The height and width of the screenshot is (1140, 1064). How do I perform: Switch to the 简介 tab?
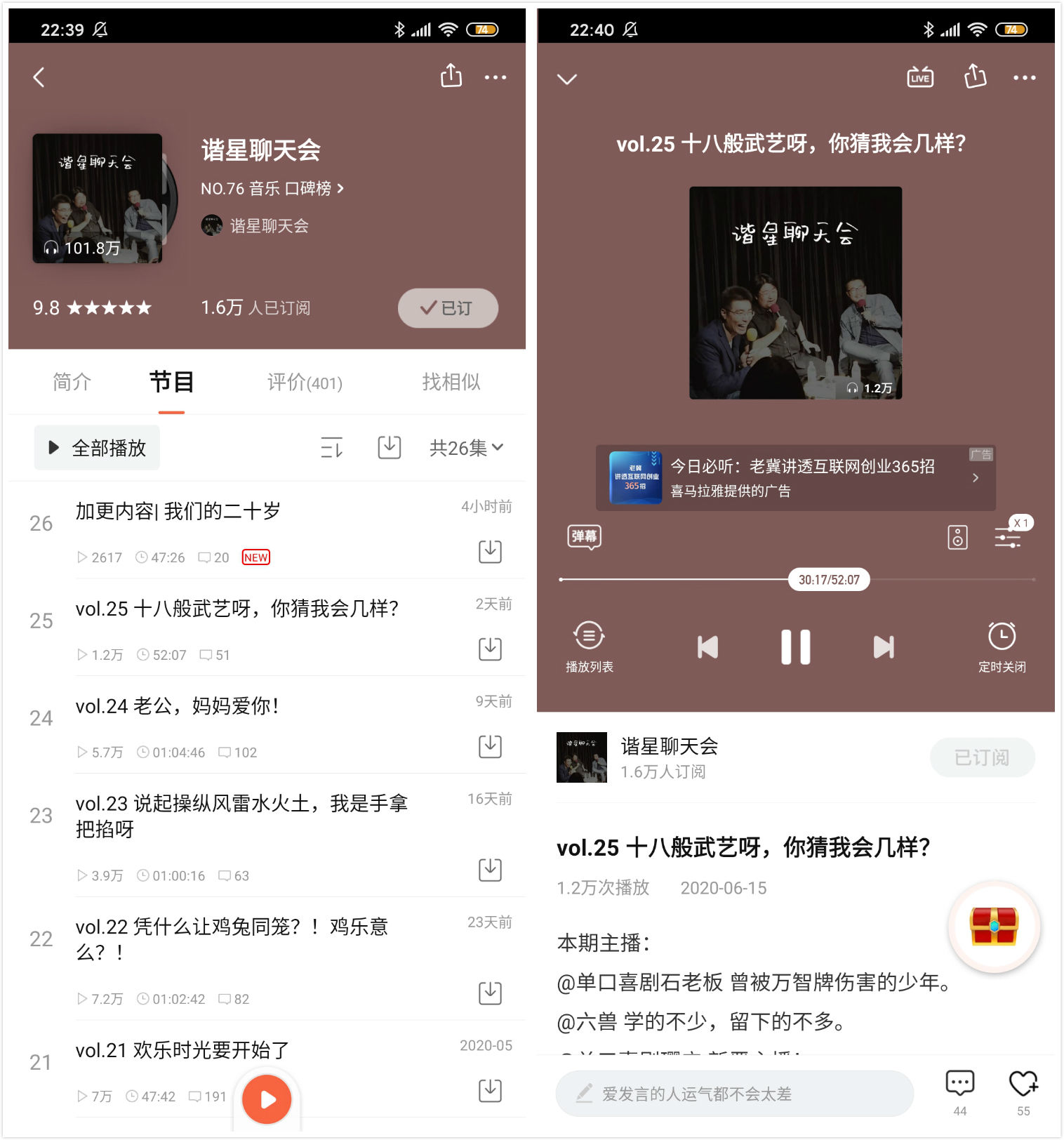pos(72,382)
